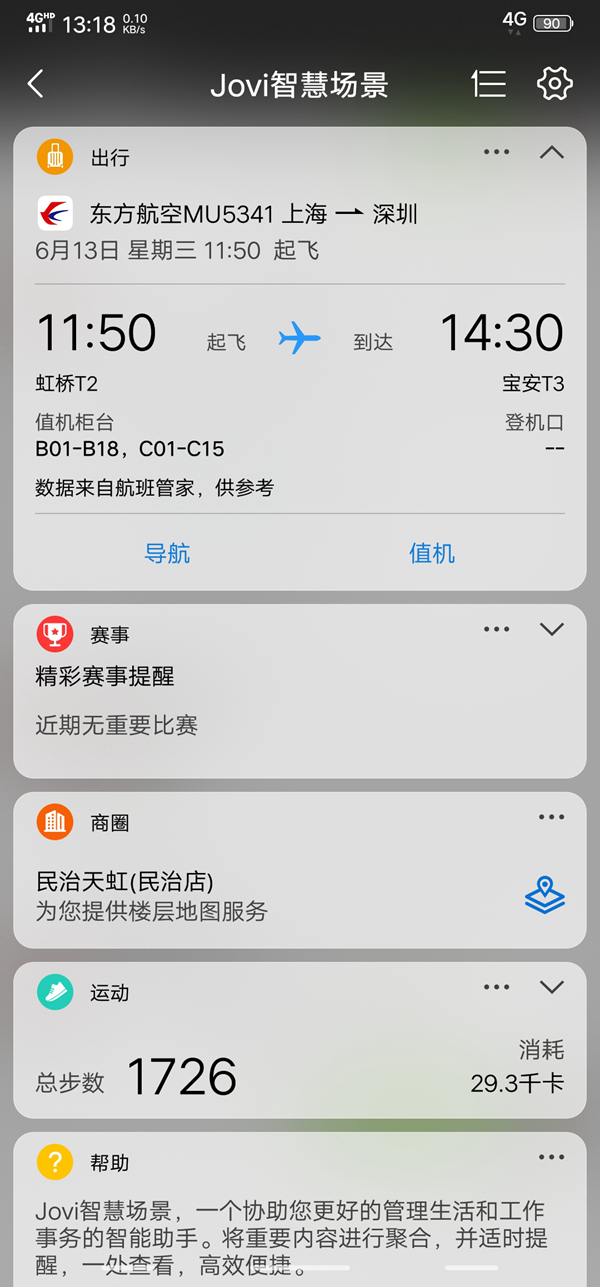Open more options on 帮助 card
The height and width of the screenshot is (1287, 600).
click(x=552, y=1157)
